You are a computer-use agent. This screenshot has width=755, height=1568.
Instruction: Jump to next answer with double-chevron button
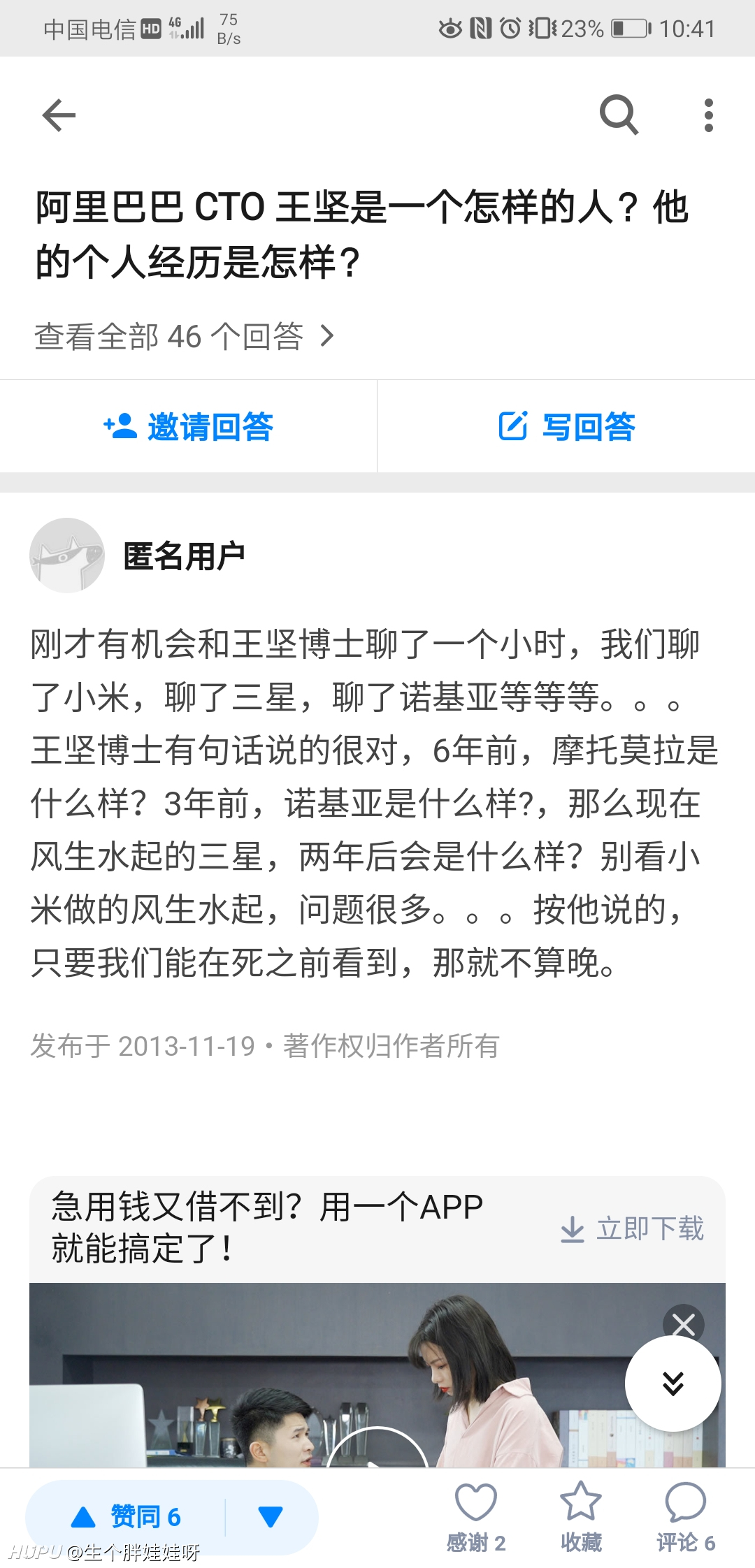(673, 1384)
